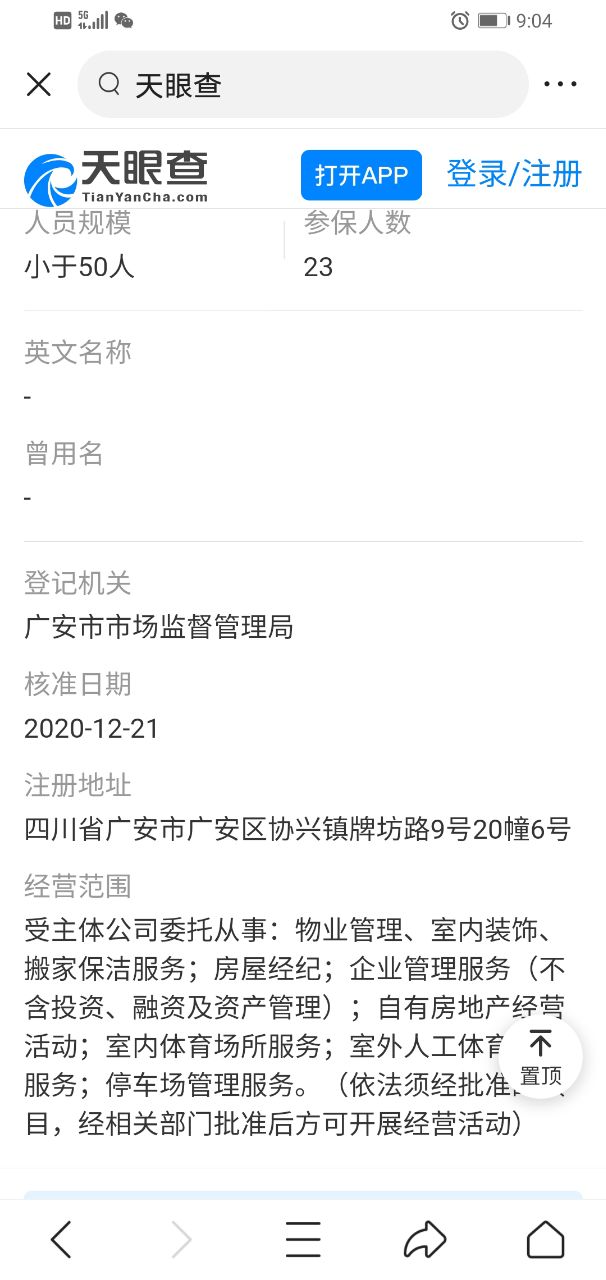606x1280 pixels.
Task: Share this page
Action: click(x=425, y=1240)
